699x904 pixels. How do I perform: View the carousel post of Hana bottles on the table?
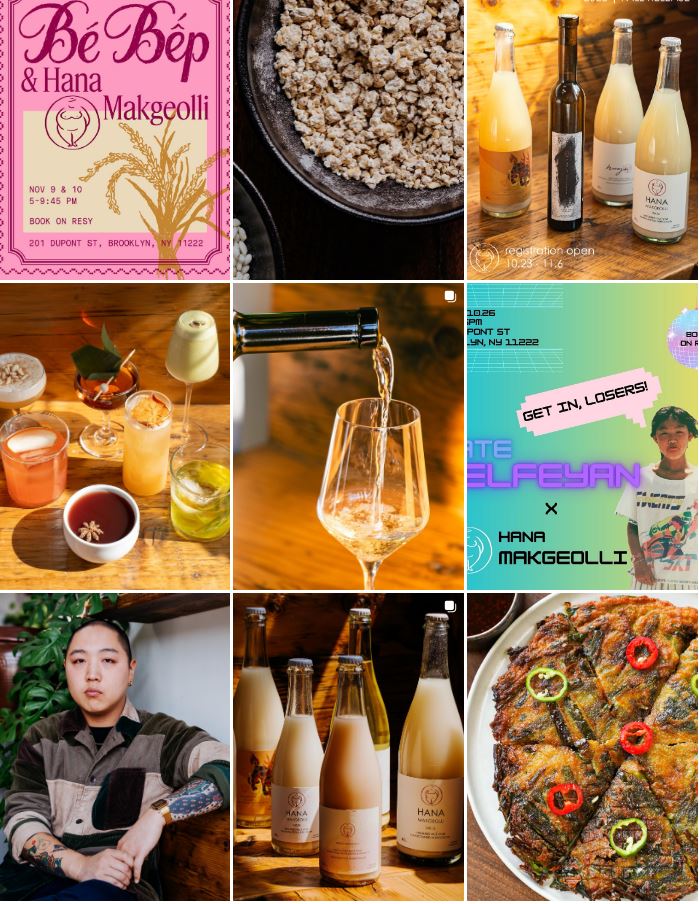(348, 747)
